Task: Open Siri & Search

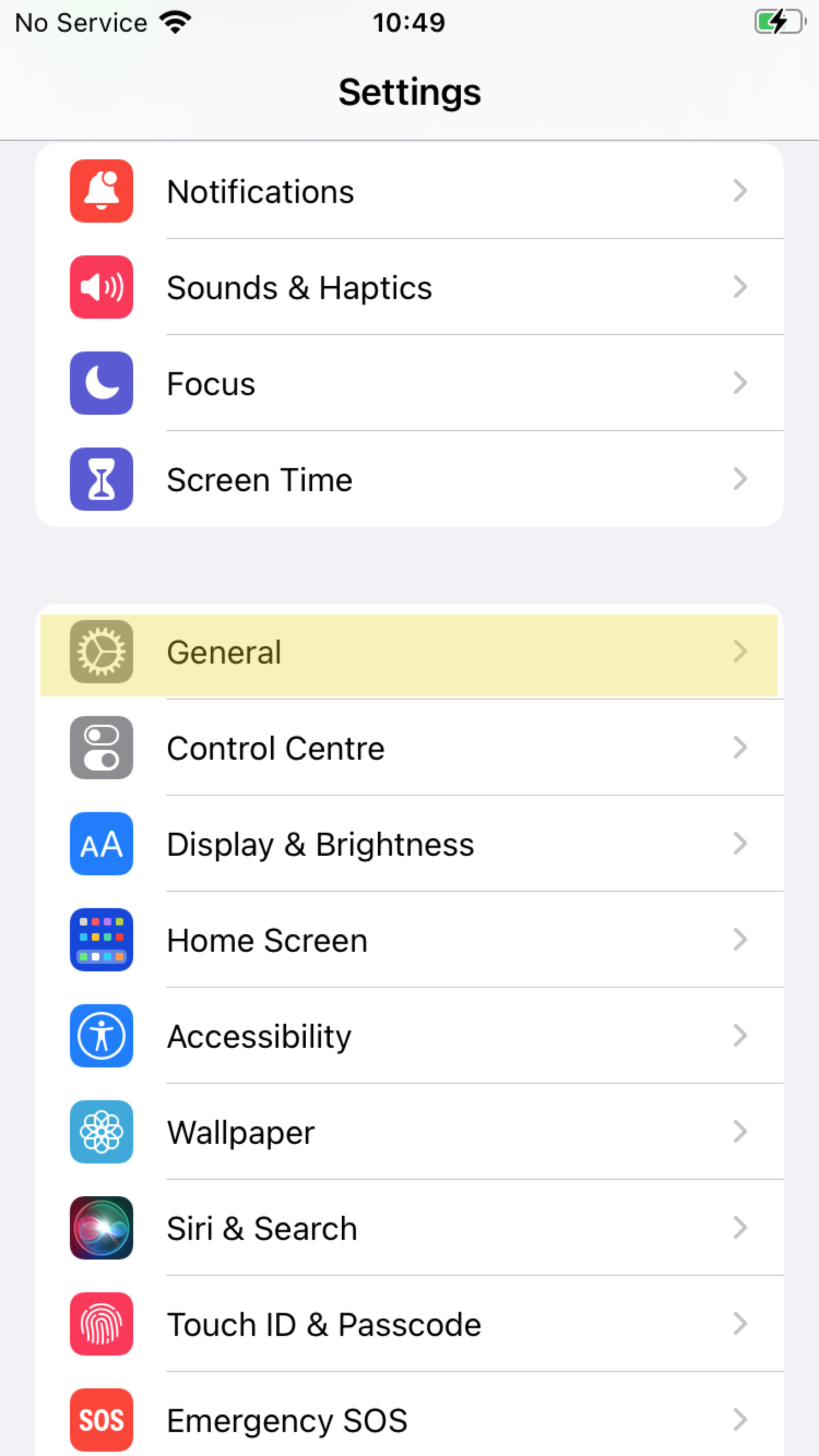Action: point(408,1228)
